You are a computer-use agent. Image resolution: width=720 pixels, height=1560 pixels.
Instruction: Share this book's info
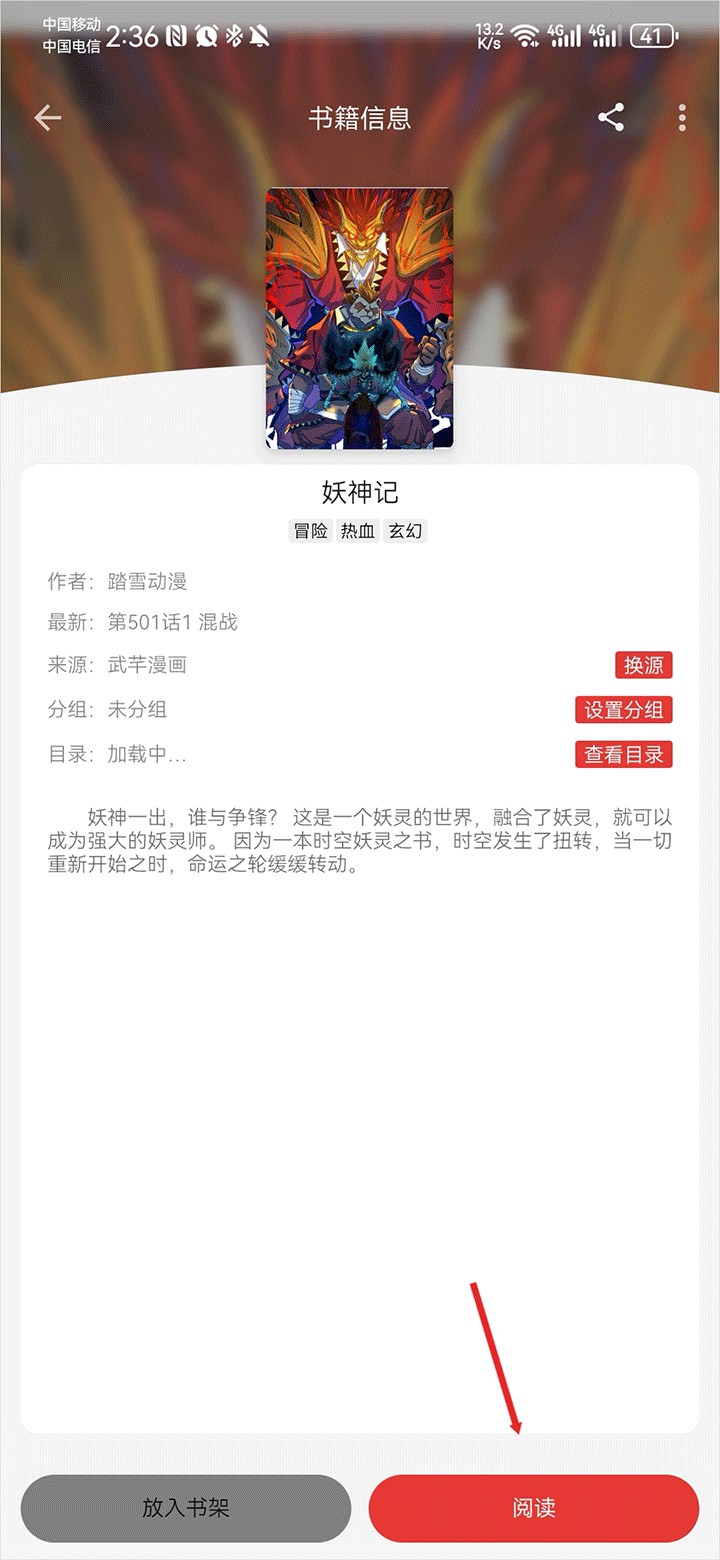pyautogui.click(x=611, y=118)
